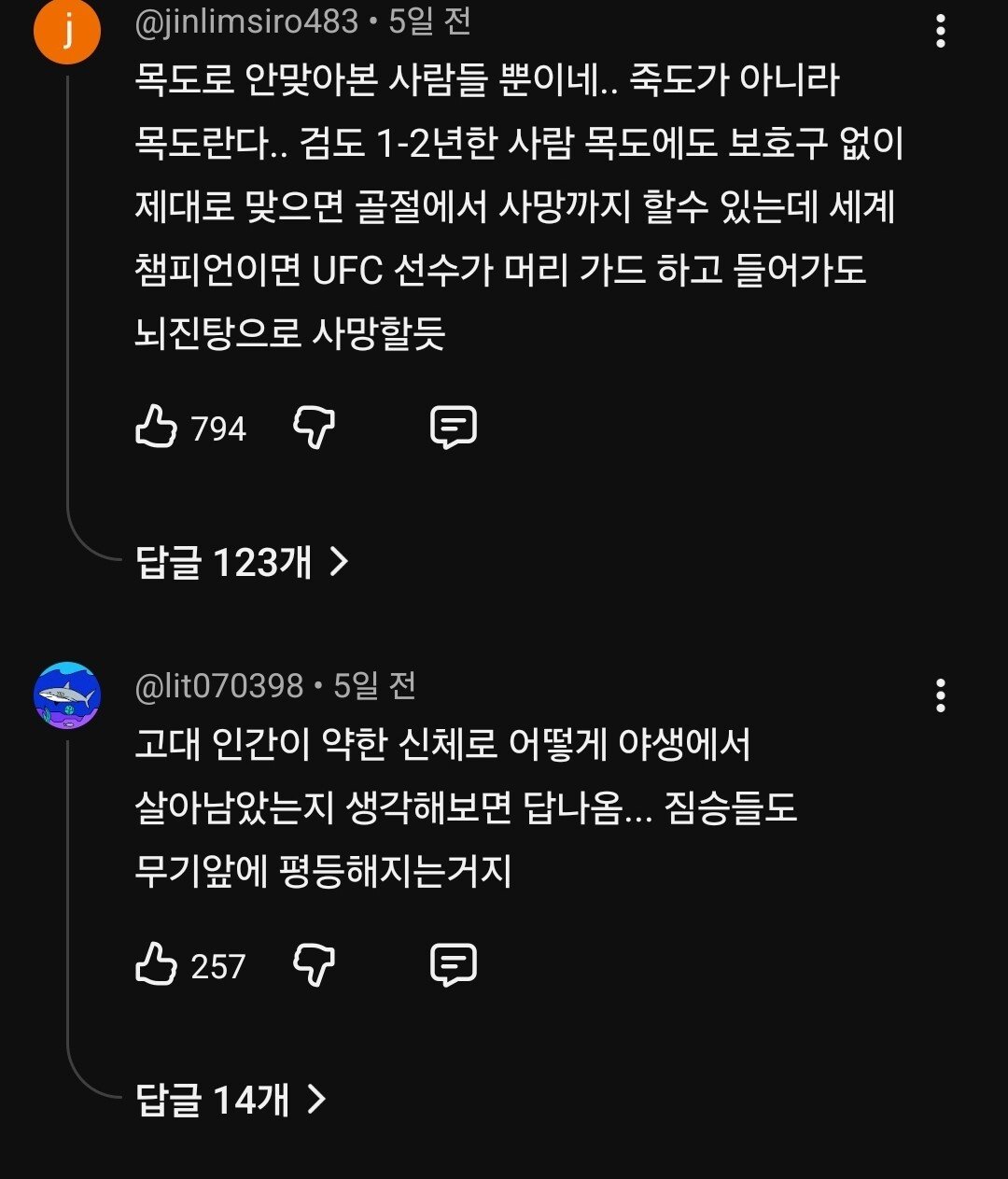Dislike the comment about ancient humans
This screenshot has height=1179, width=1008.
pos(315,966)
